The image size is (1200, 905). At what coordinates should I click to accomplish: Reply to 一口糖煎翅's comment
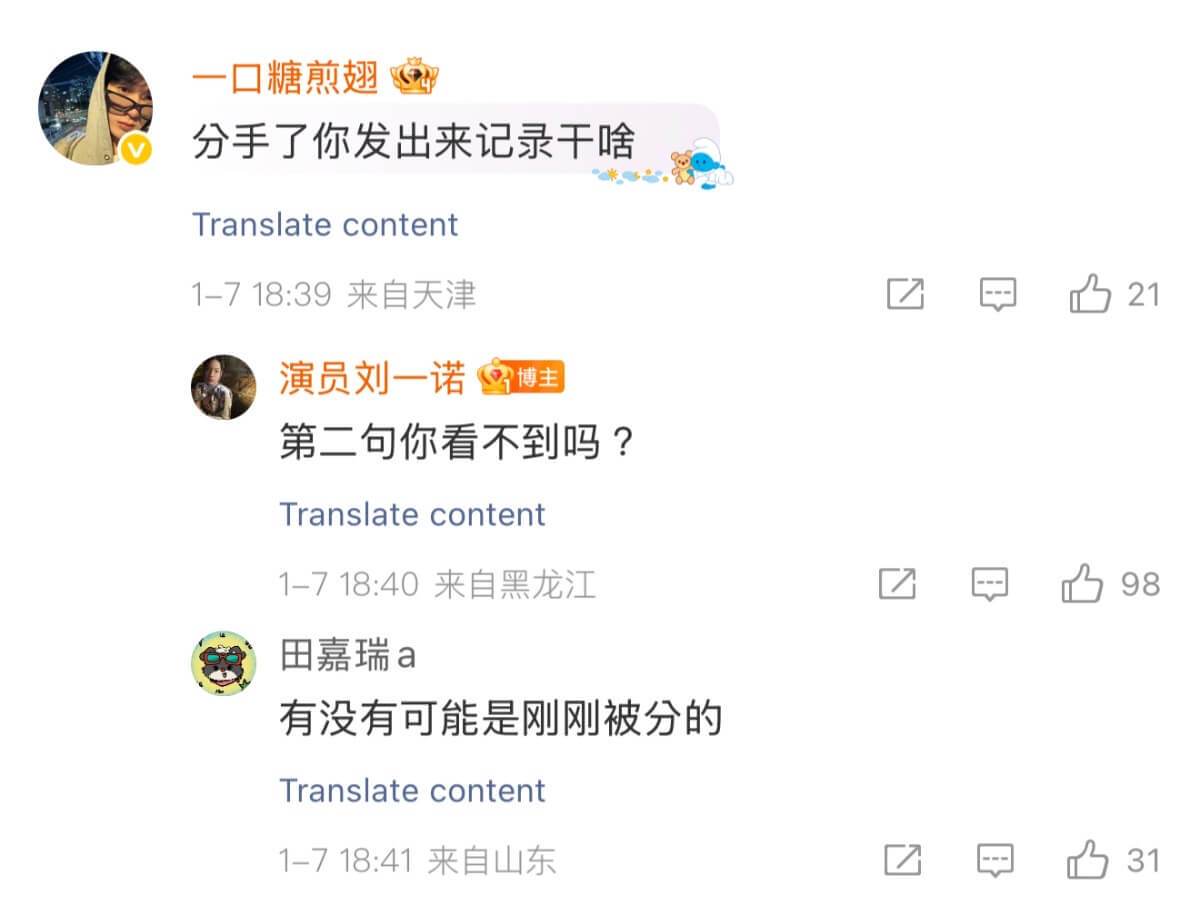(997, 294)
